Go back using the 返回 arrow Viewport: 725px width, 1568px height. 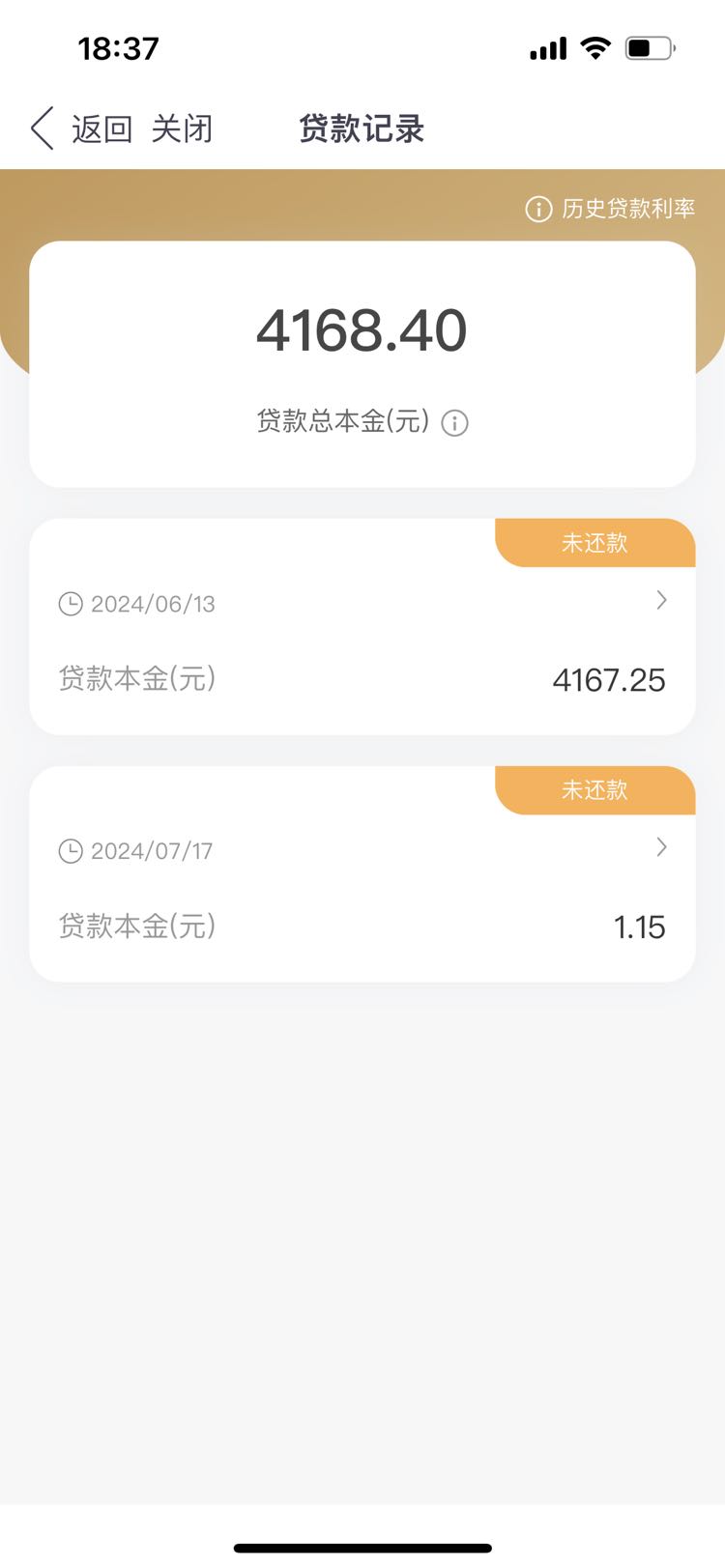click(81, 128)
